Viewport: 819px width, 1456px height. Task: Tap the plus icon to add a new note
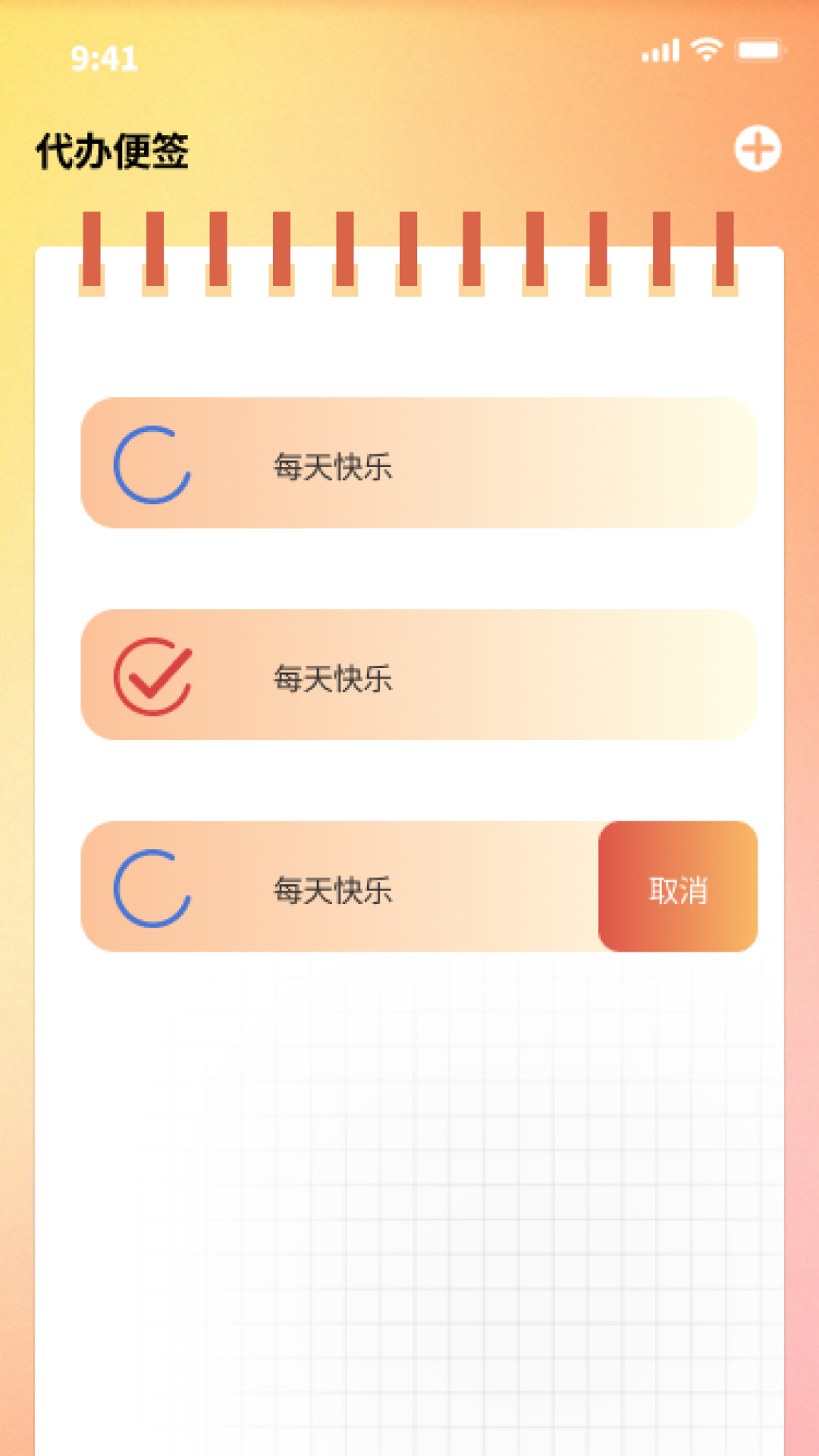coord(758,149)
